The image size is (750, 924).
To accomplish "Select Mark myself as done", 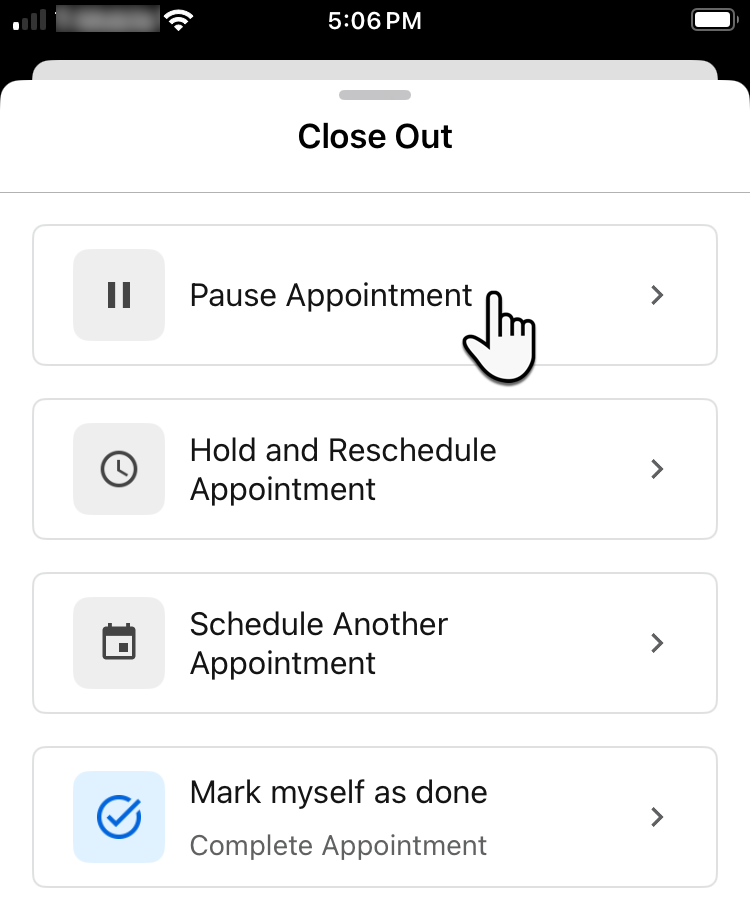I will tap(339, 792).
